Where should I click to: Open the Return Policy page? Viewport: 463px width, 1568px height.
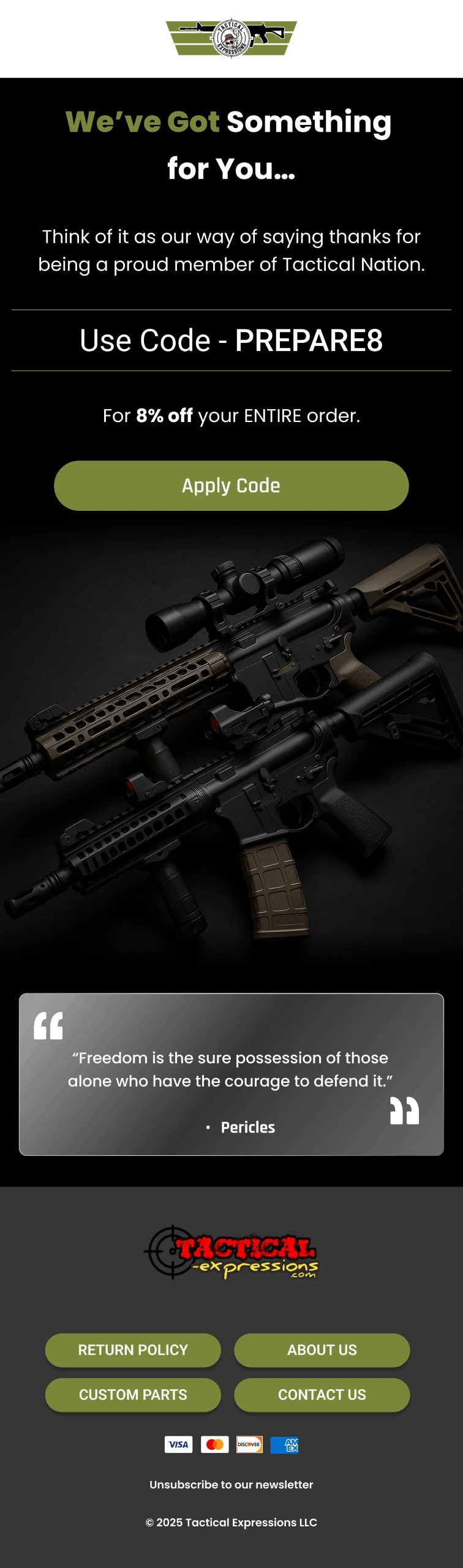point(133,1350)
